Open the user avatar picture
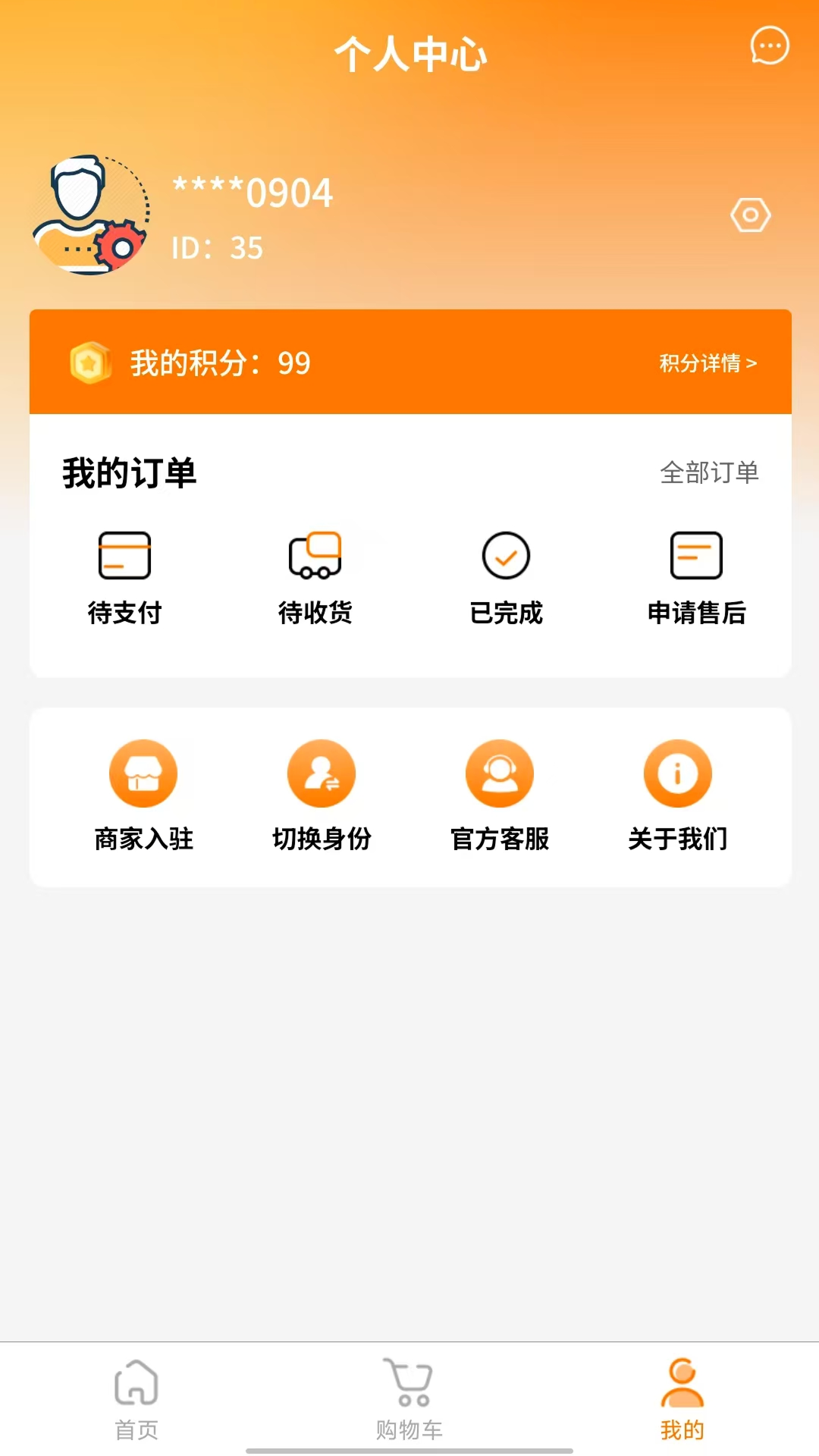Image resolution: width=819 pixels, height=1456 pixels. point(89,215)
